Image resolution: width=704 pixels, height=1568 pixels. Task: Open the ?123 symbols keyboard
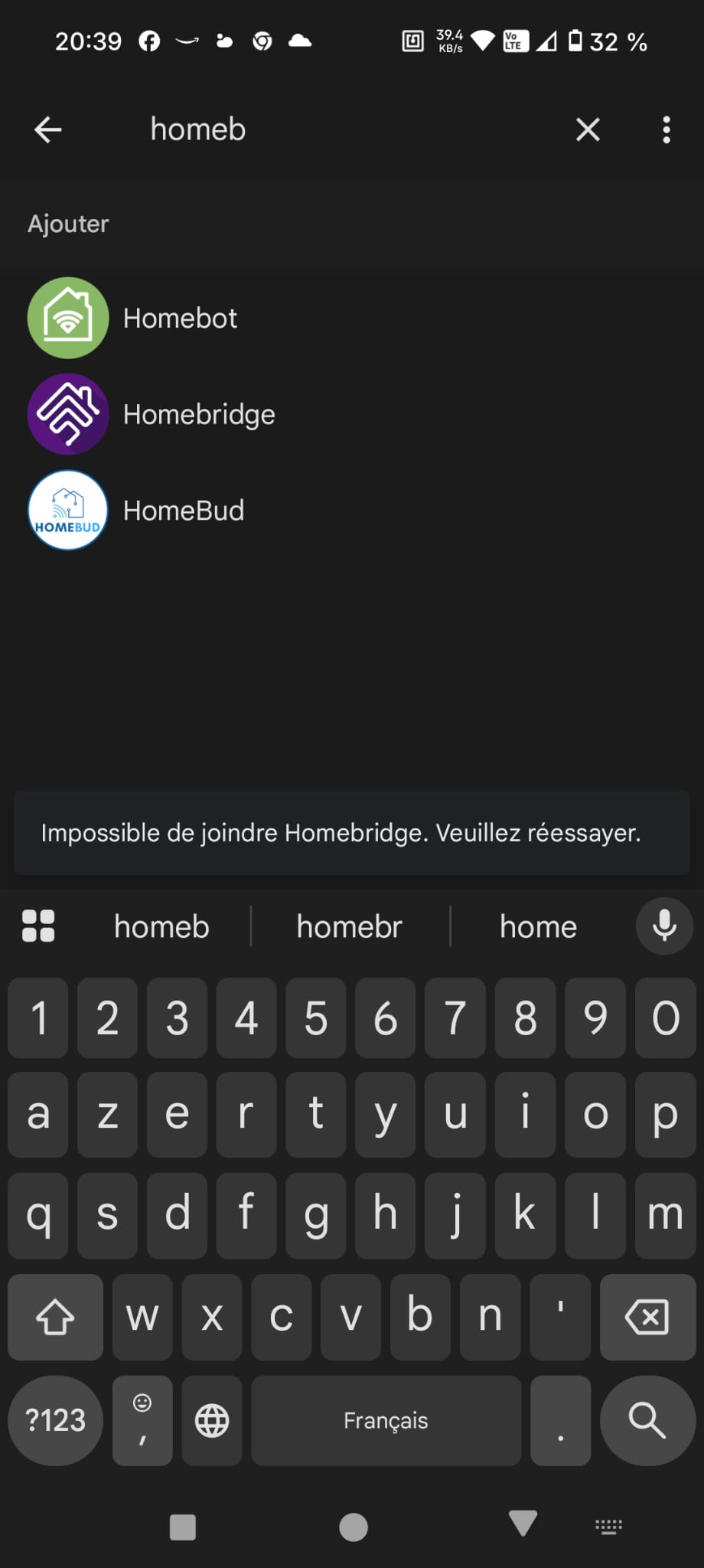coord(55,1420)
